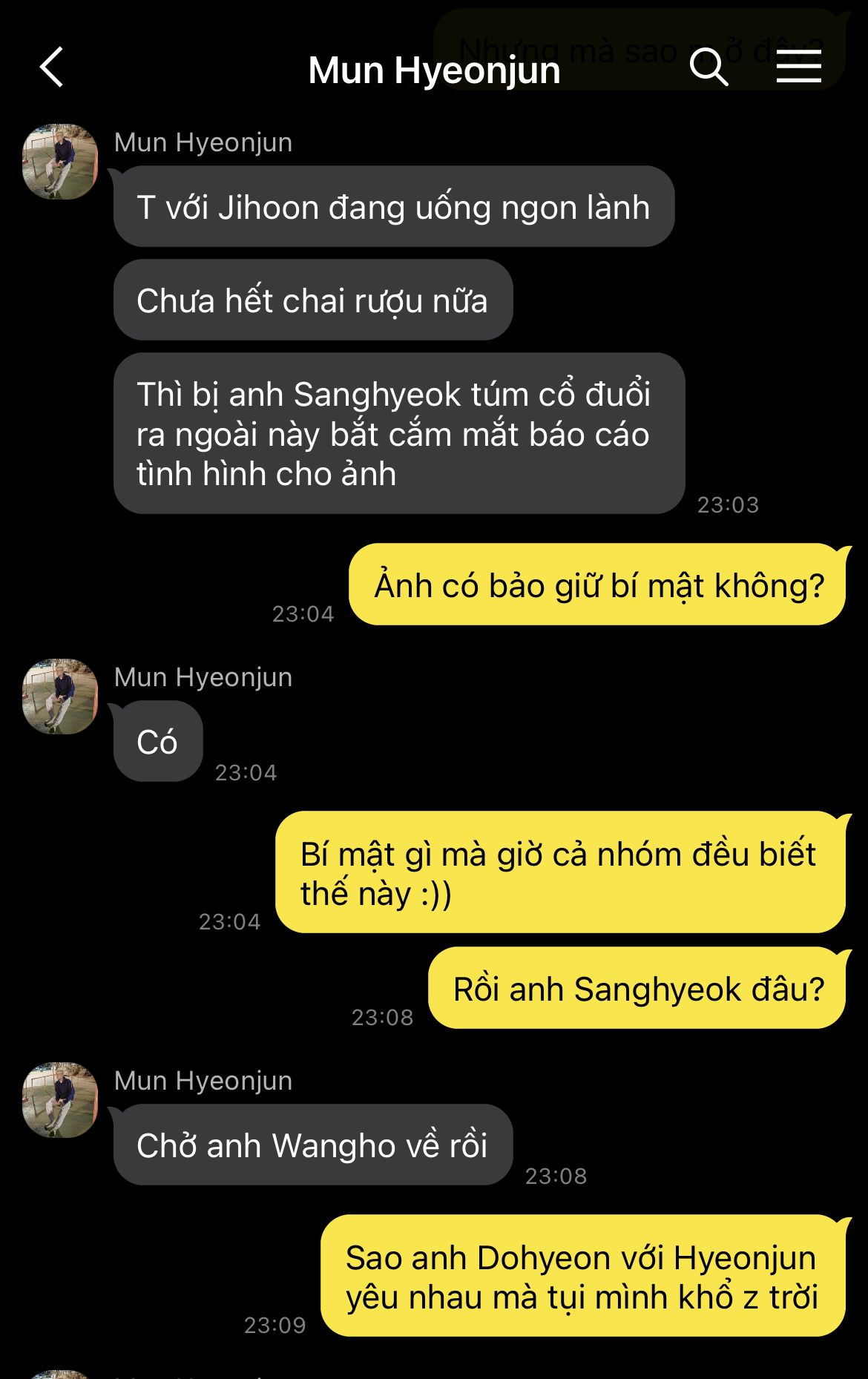Screen dimensions: 868x1379
Task: View profile from avatar beside 'Chở anh Wangho' message
Action: tap(60, 1100)
